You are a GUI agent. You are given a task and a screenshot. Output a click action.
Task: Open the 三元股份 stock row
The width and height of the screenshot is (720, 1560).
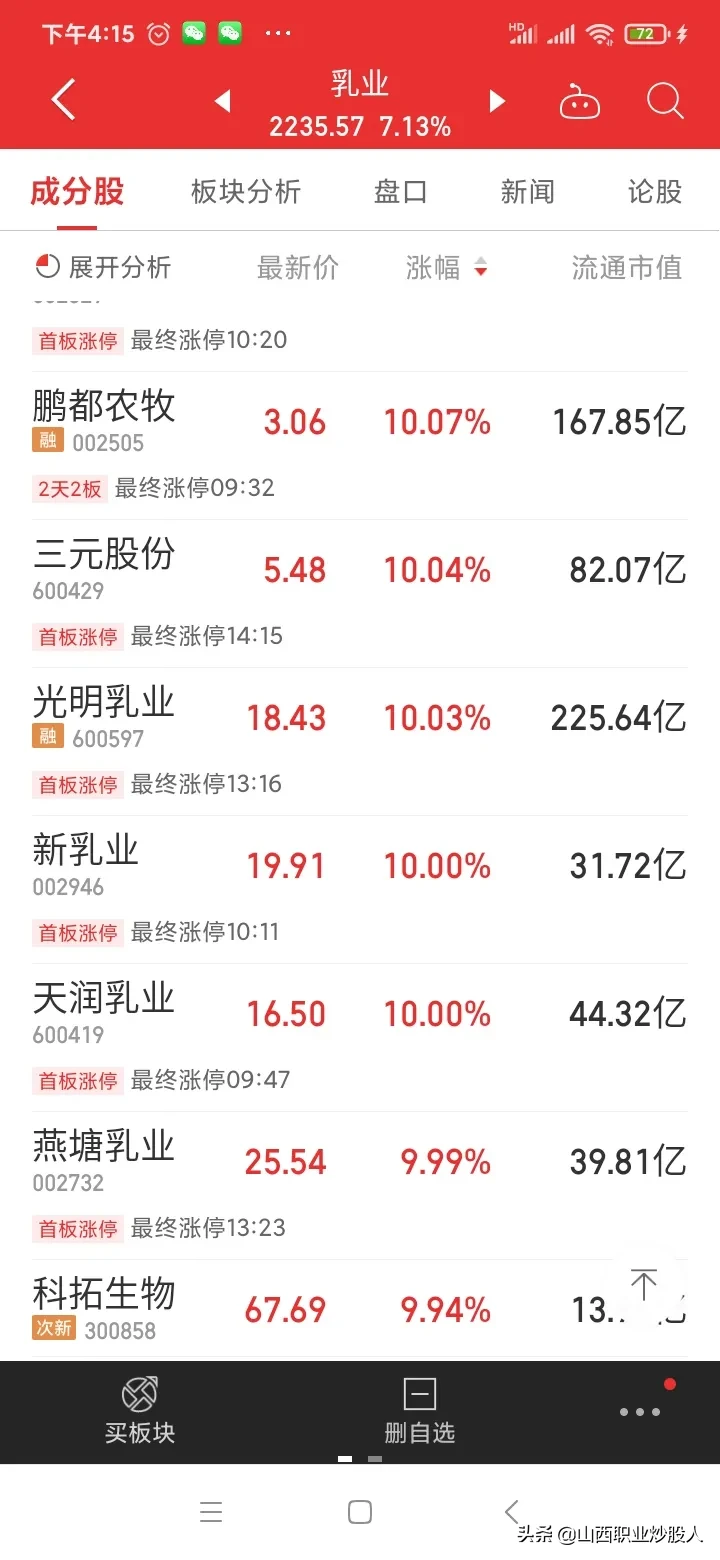pyautogui.click(x=360, y=593)
